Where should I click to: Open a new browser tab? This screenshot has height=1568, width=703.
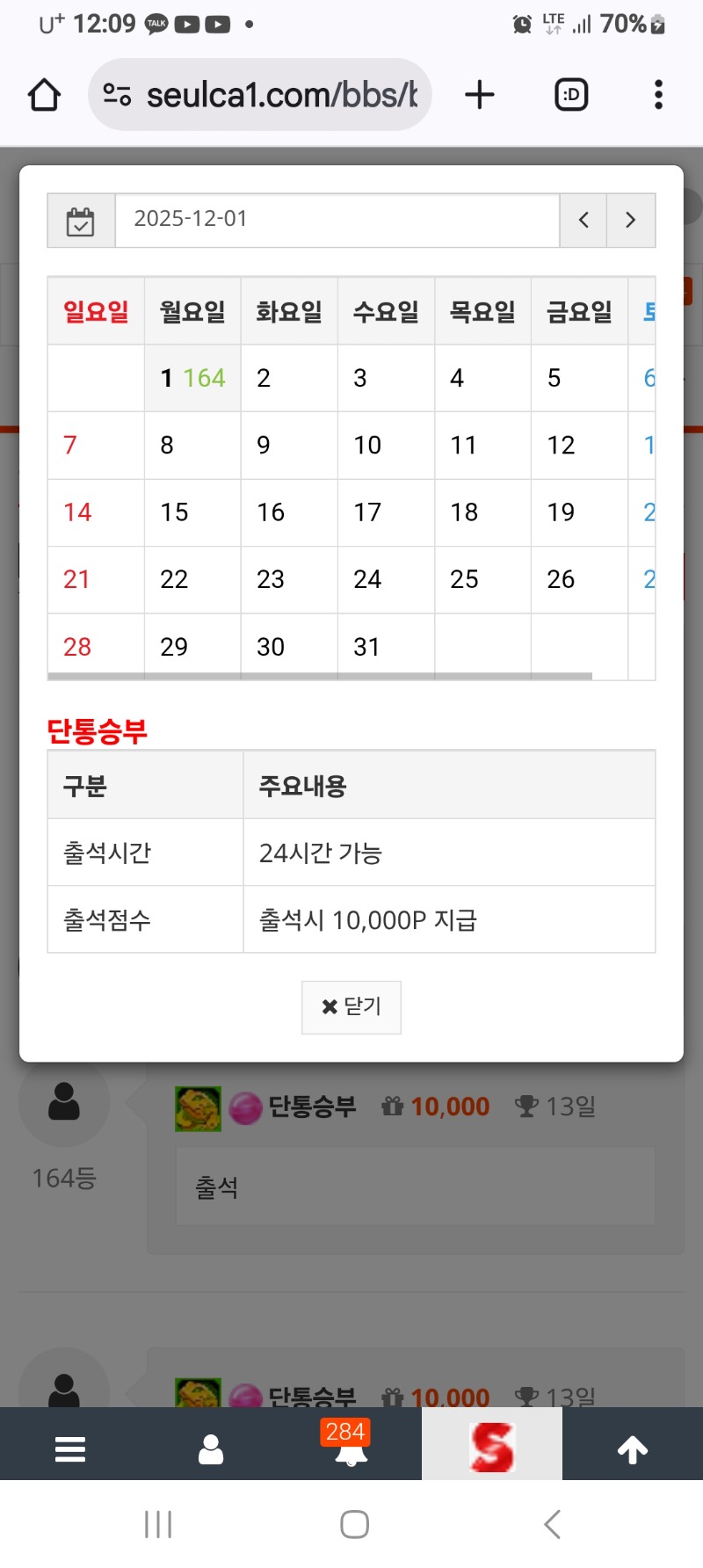480,95
